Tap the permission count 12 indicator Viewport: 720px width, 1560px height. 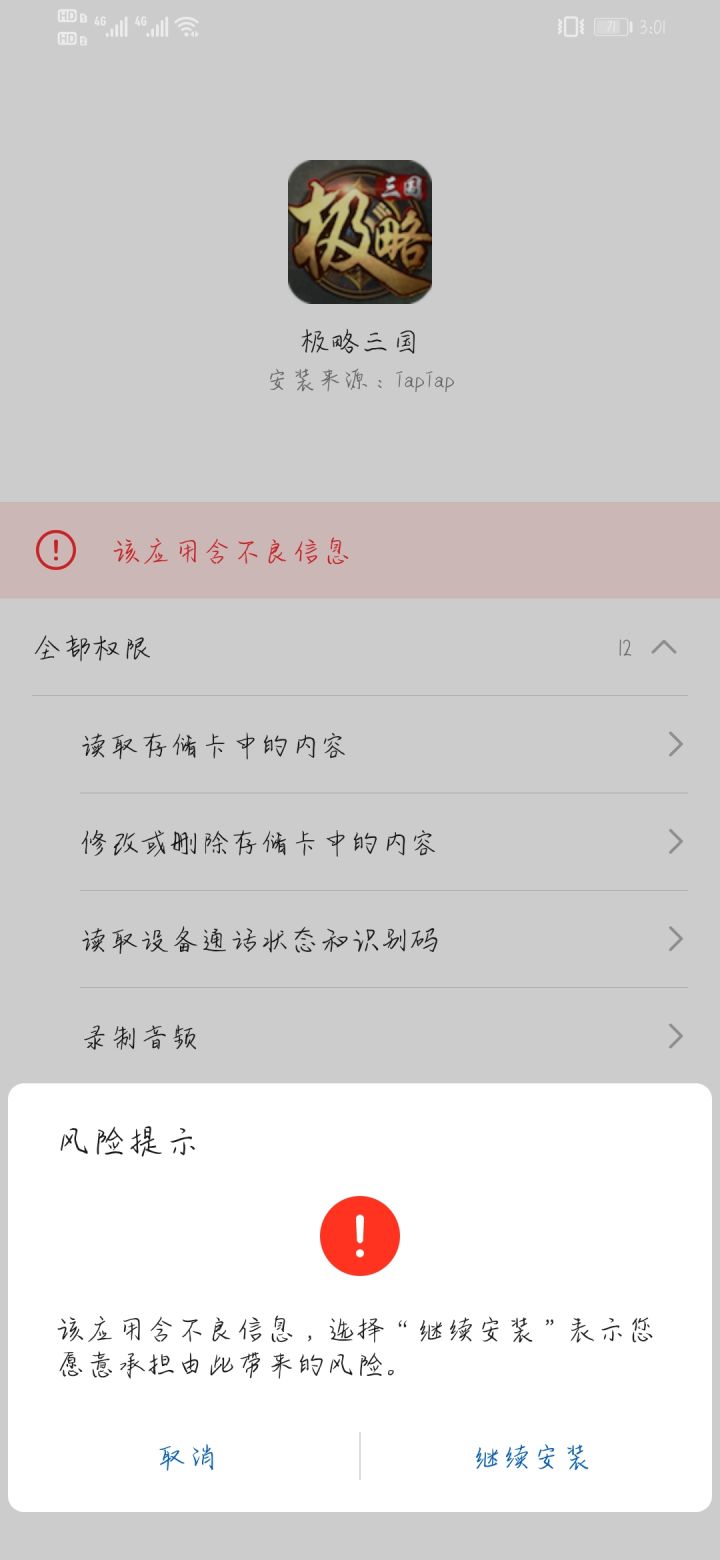click(624, 648)
